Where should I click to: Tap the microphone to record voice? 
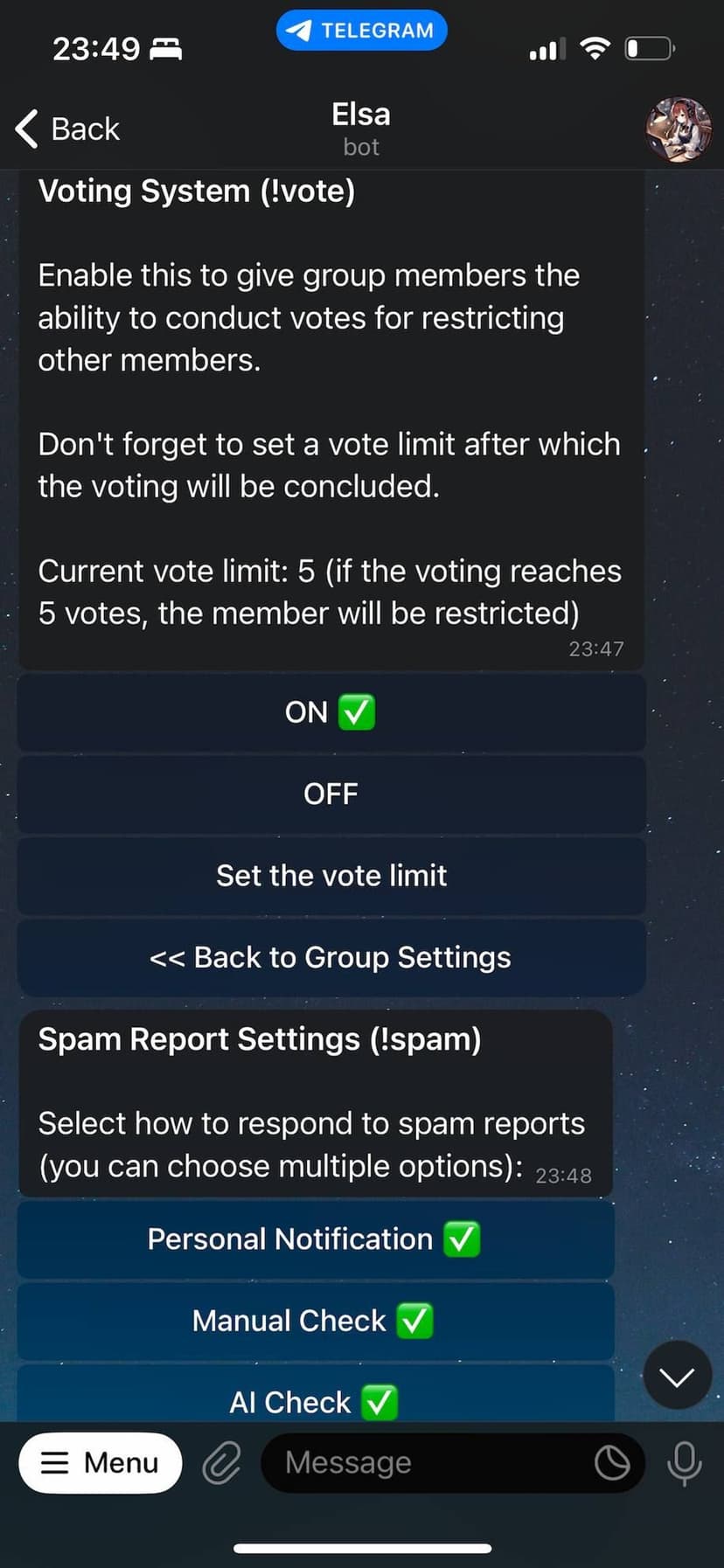(684, 1462)
